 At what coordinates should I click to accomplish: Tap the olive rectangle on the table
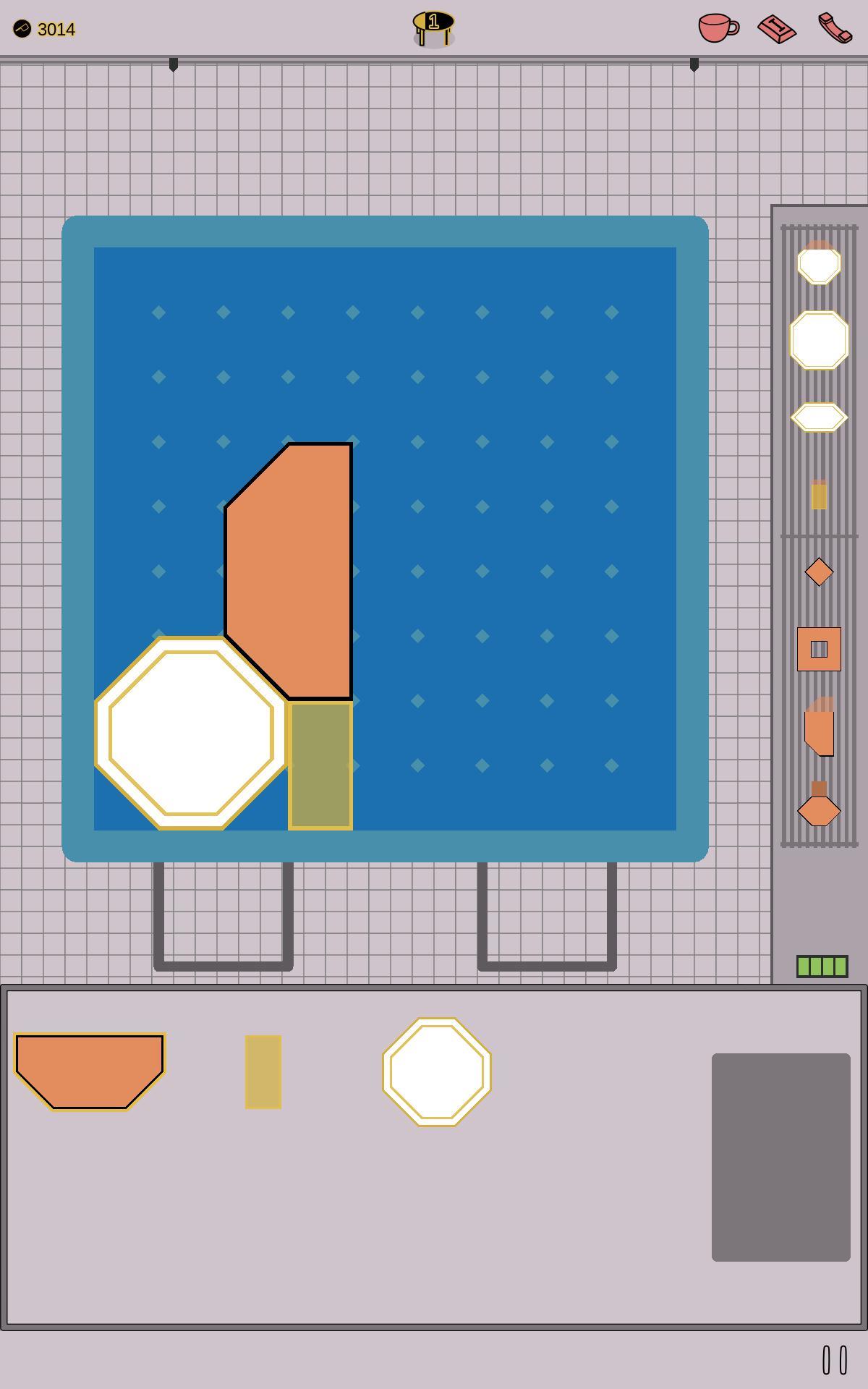320,765
